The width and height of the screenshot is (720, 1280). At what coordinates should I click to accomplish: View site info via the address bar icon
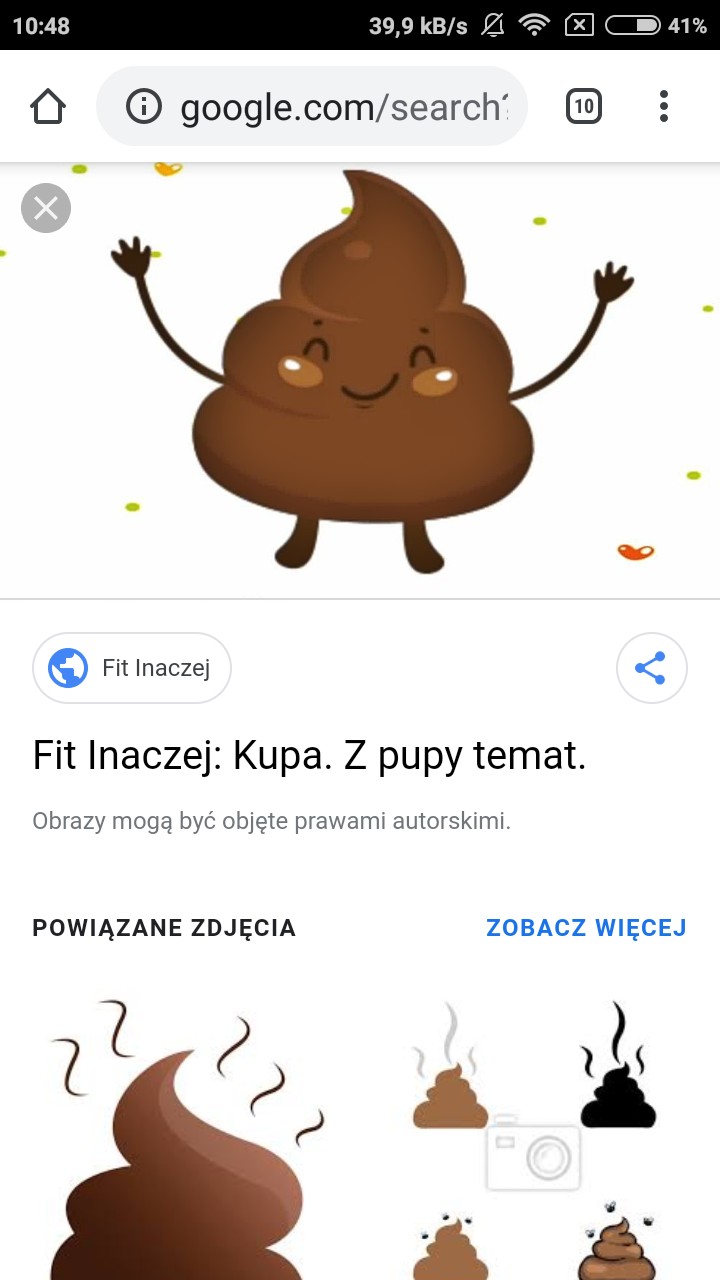(144, 106)
